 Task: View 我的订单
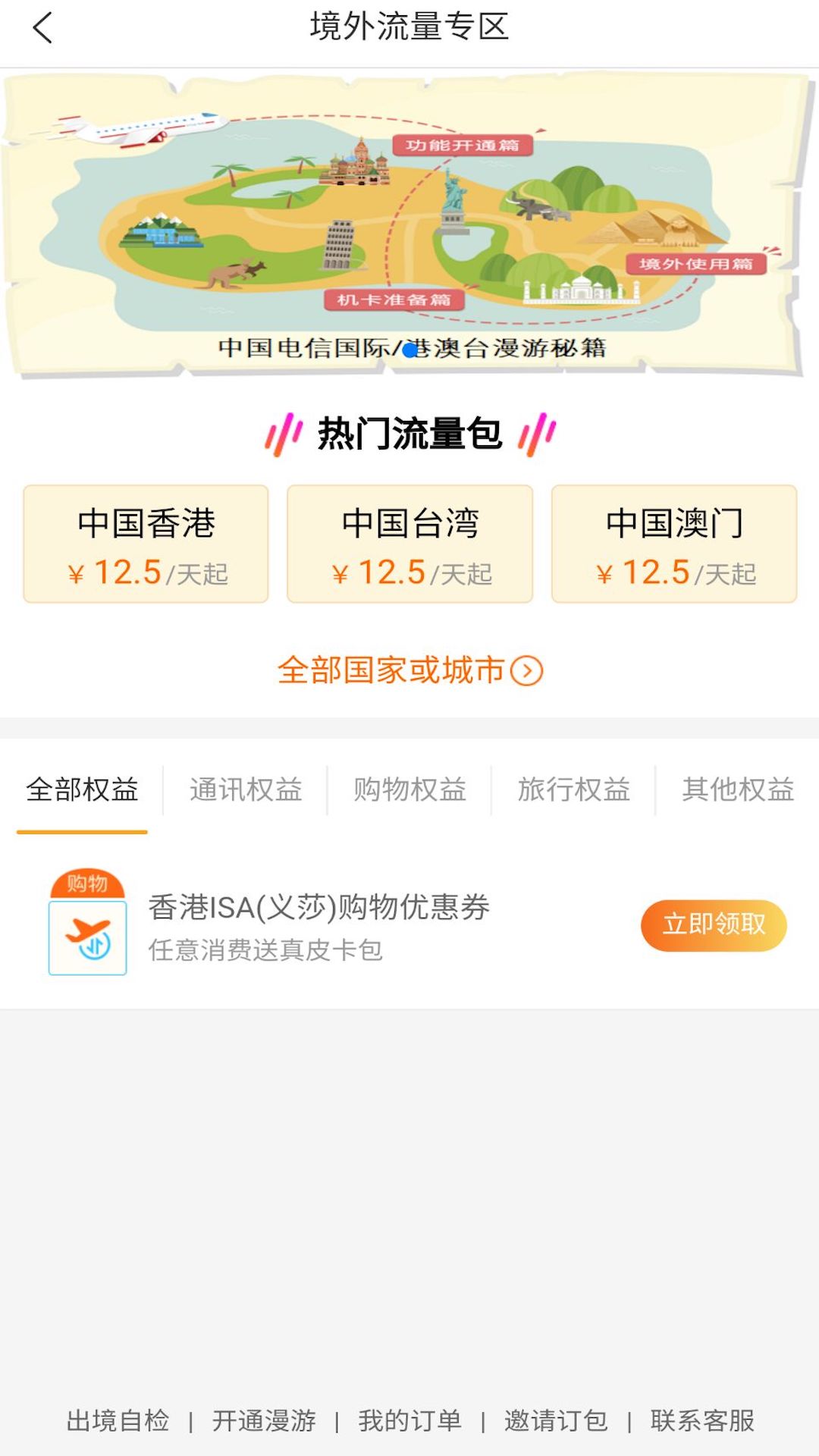pyautogui.click(x=409, y=1421)
